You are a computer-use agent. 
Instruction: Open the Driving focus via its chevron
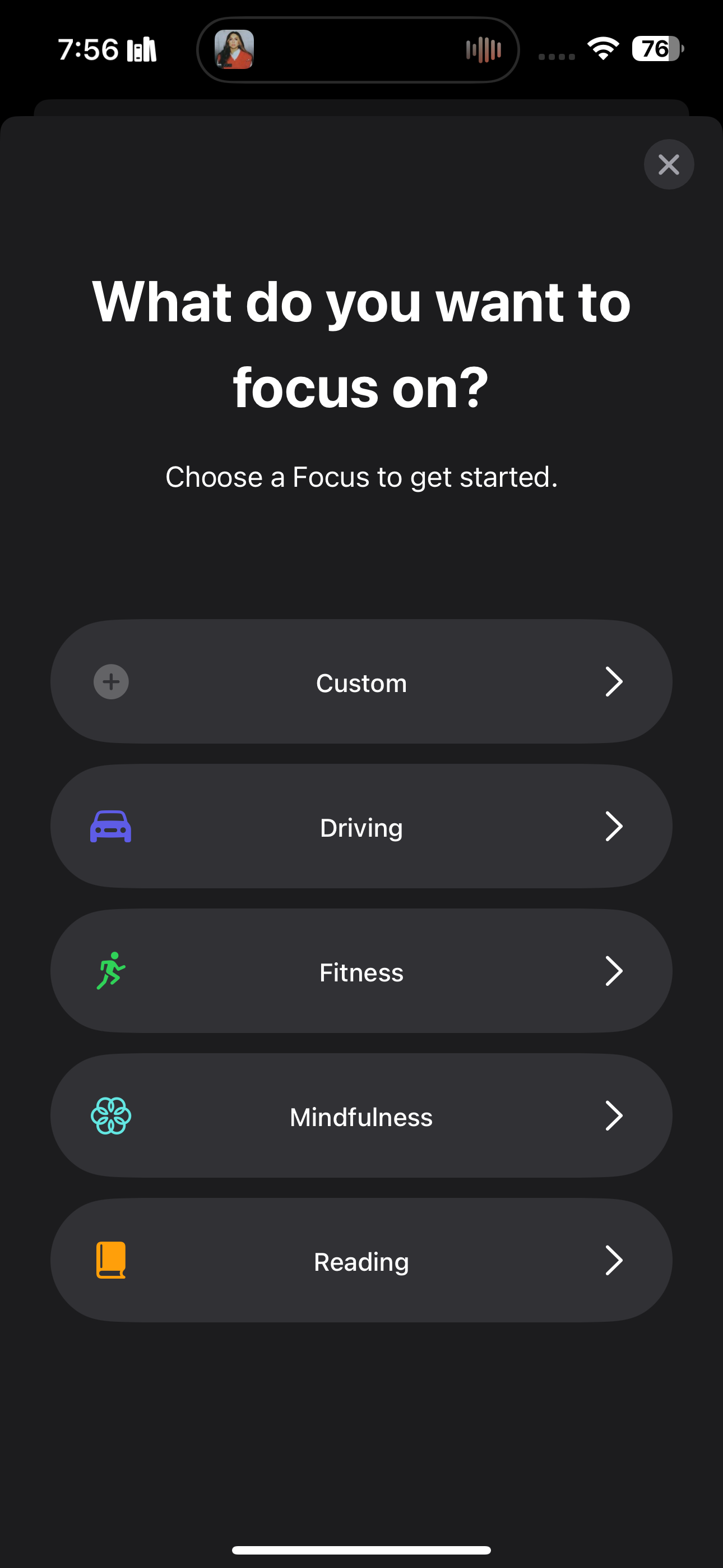(615, 827)
